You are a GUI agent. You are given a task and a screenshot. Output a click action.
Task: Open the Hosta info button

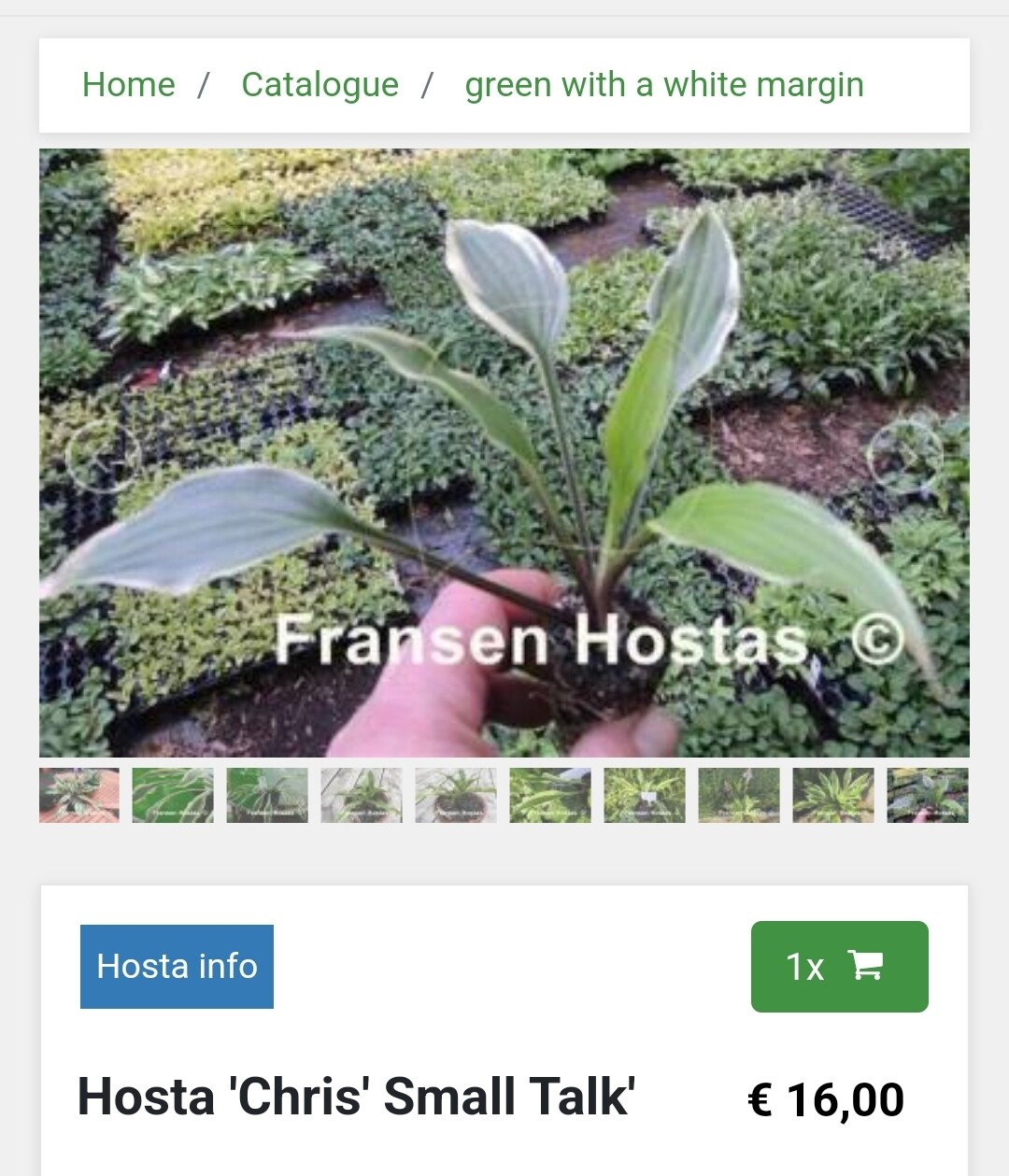[177, 967]
